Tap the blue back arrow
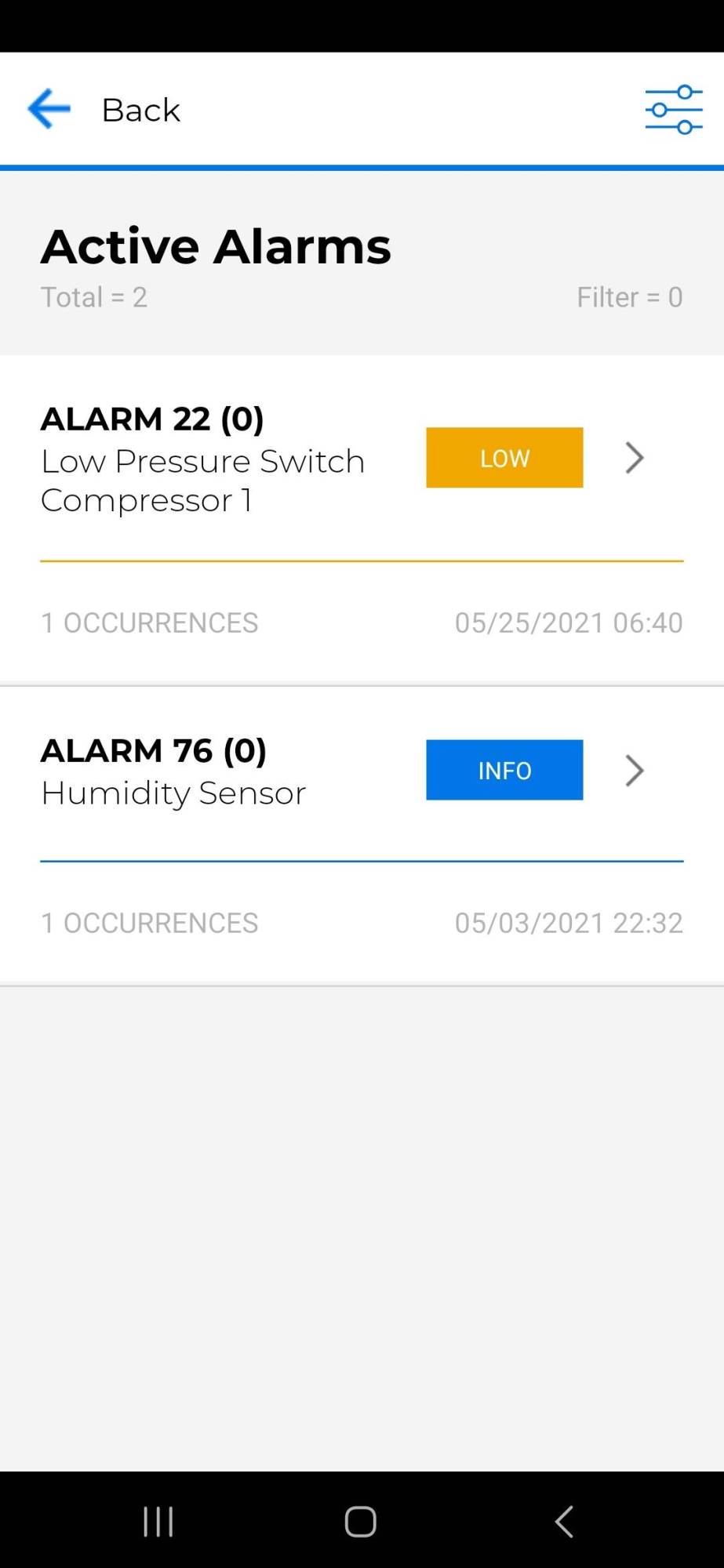724x1568 pixels. point(49,109)
